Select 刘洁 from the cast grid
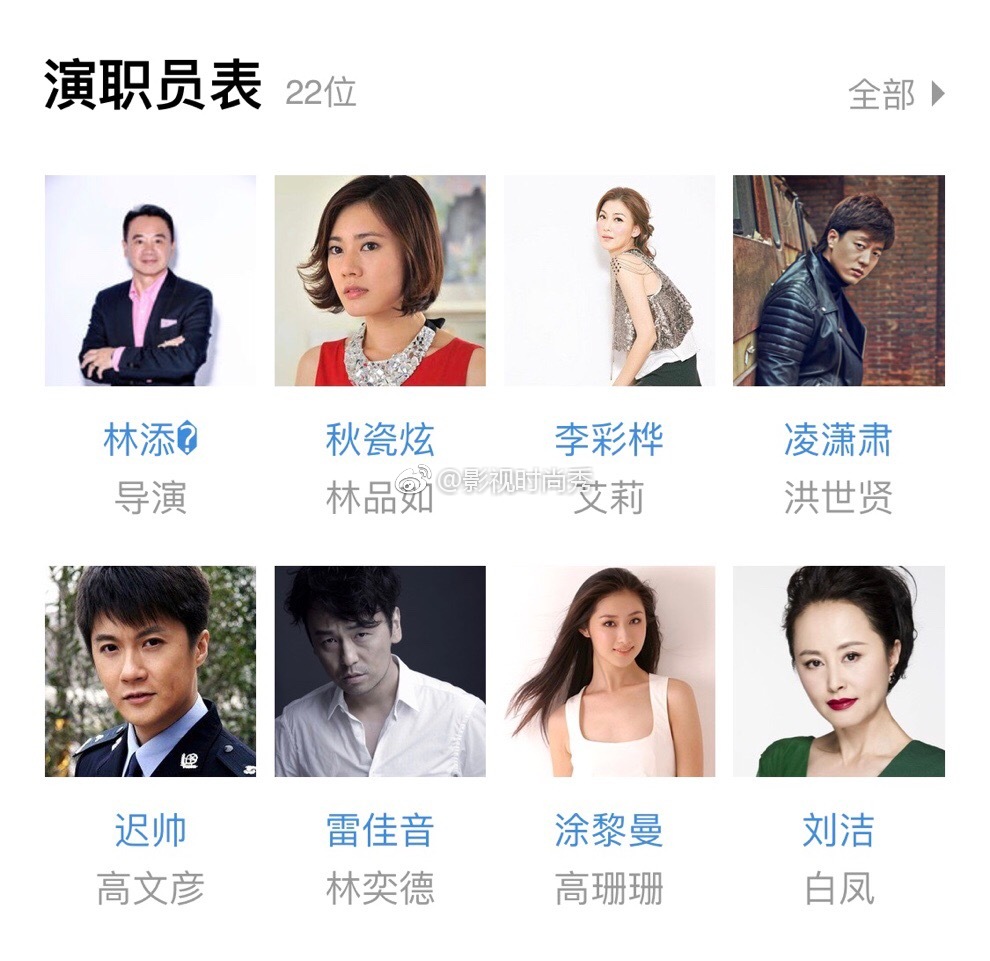This screenshot has height=961, width=990. point(838,671)
